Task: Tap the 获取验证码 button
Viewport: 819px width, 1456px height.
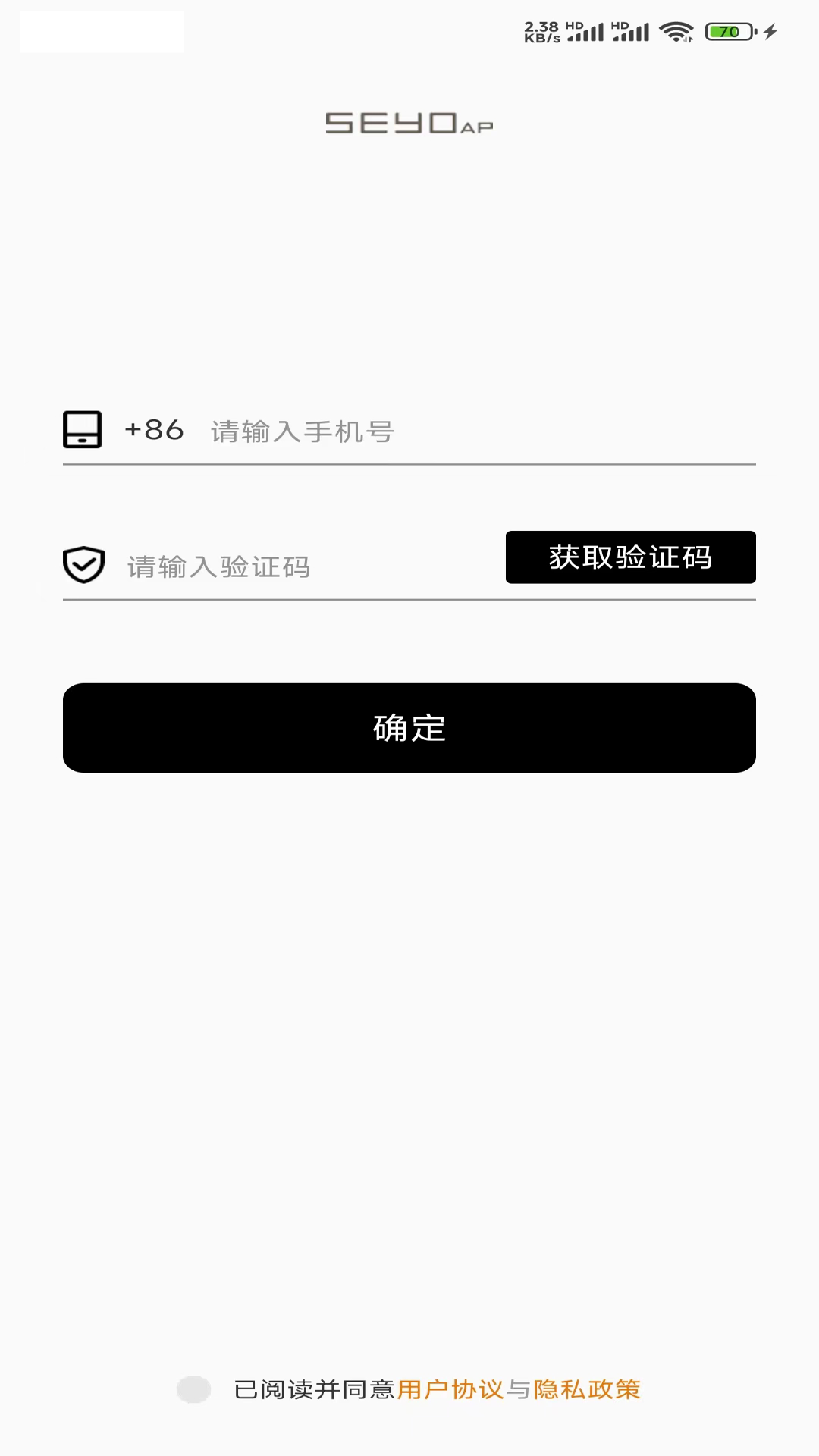Action: click(x=630, y=557)
